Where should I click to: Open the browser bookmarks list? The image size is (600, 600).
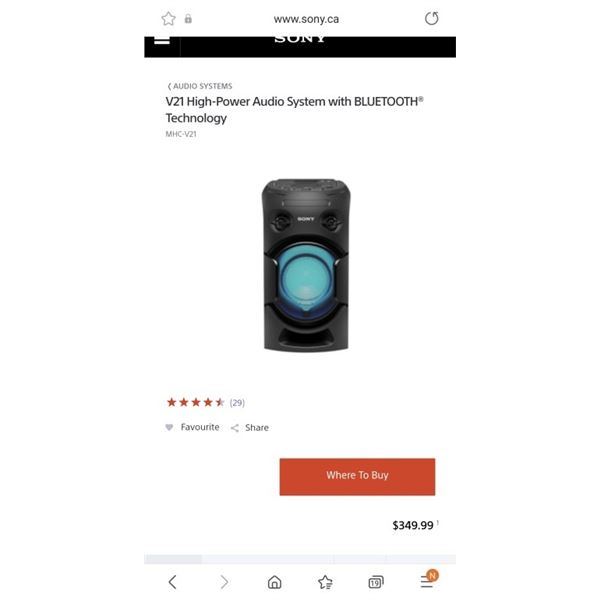pyautogui.click(x=325, y=582)
